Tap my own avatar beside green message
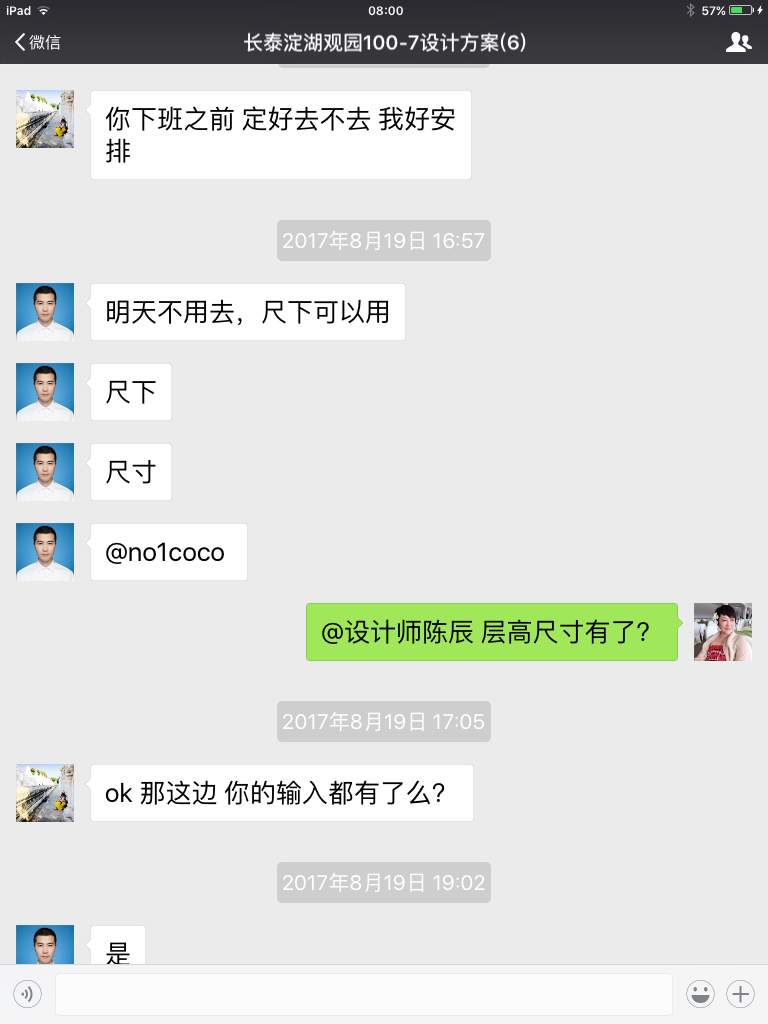 coord(722,632)
